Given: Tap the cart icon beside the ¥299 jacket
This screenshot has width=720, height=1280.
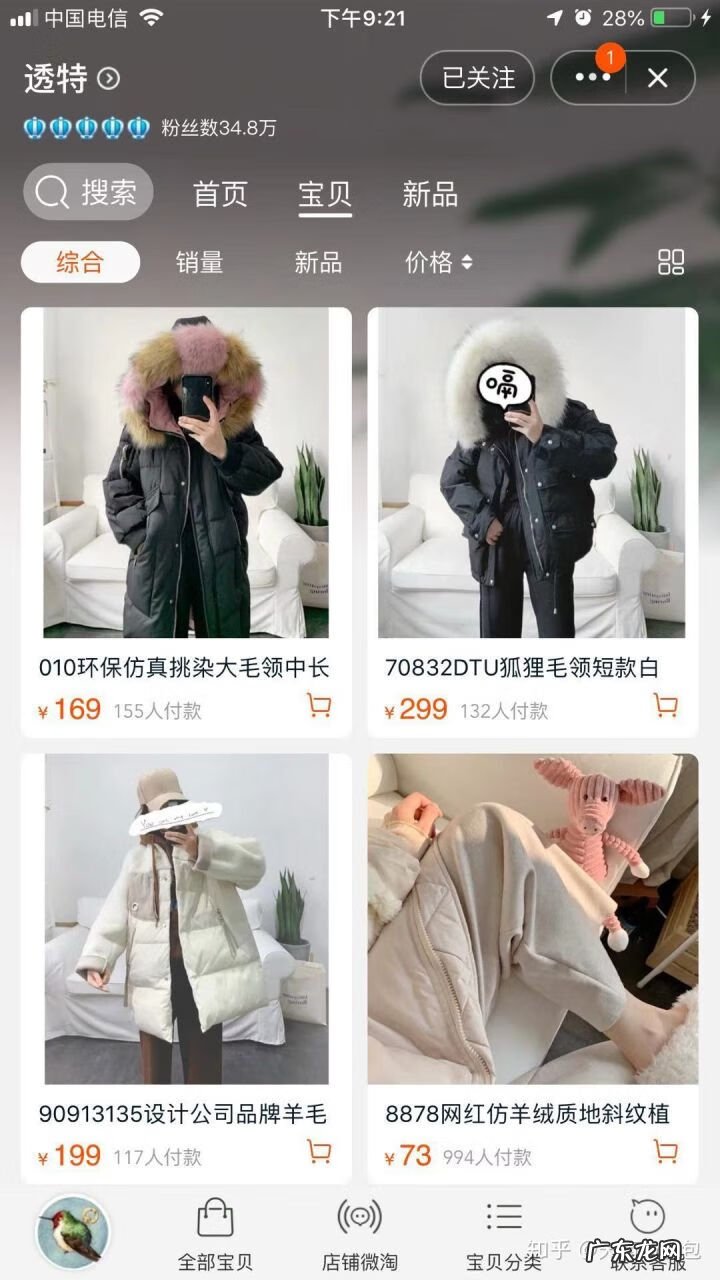Looking at the screenshot, I should click(666, 708).
